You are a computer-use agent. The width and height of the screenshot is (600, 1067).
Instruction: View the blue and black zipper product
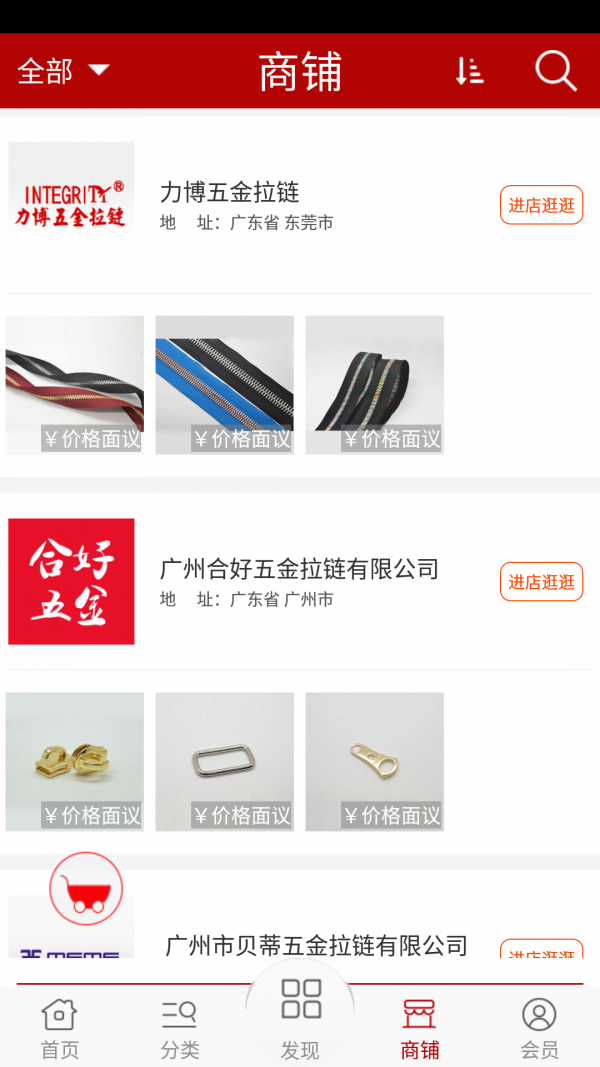click(224, 385)
